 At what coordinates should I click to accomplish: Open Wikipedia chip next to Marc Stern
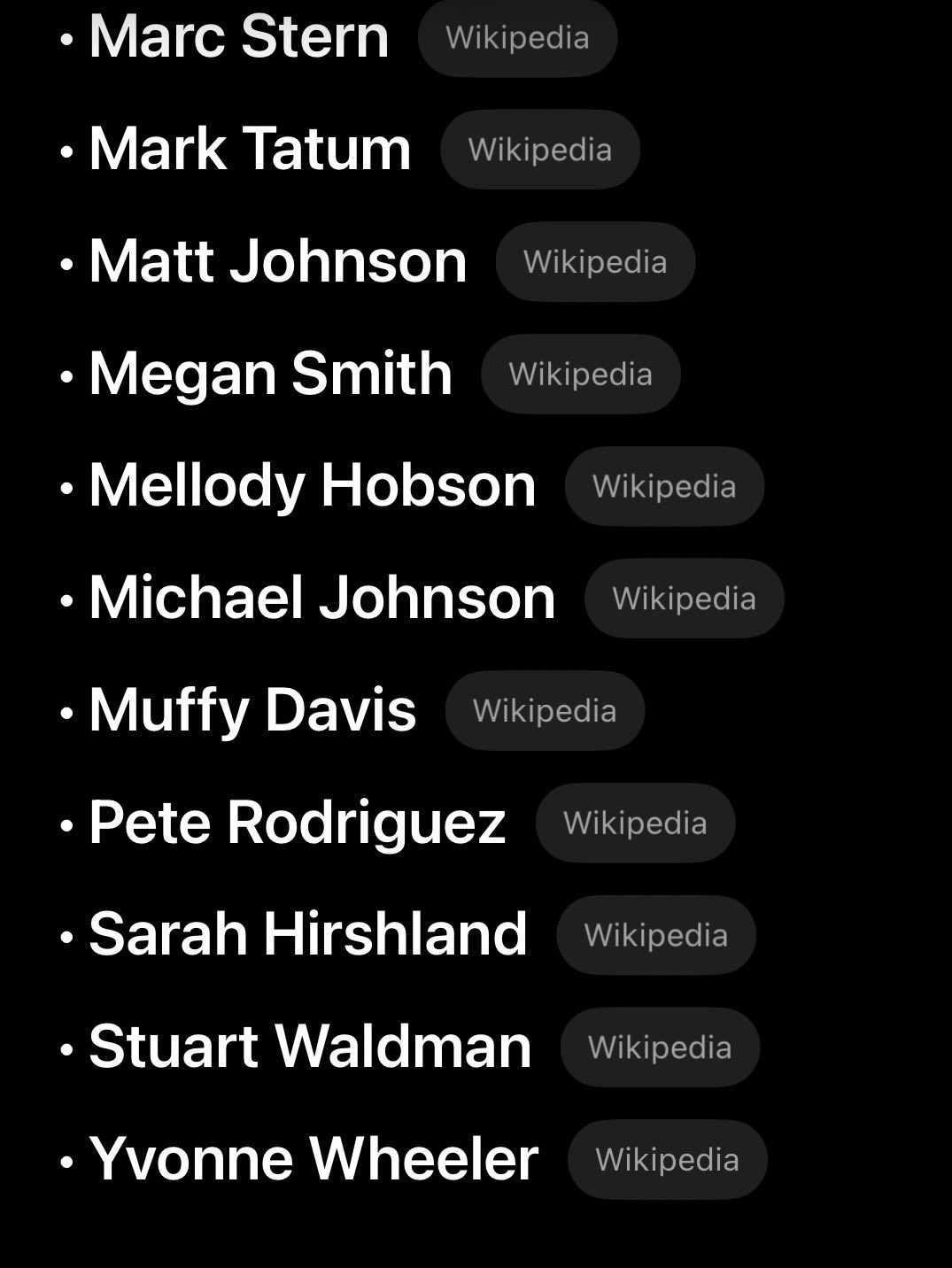tap(517, 38)
